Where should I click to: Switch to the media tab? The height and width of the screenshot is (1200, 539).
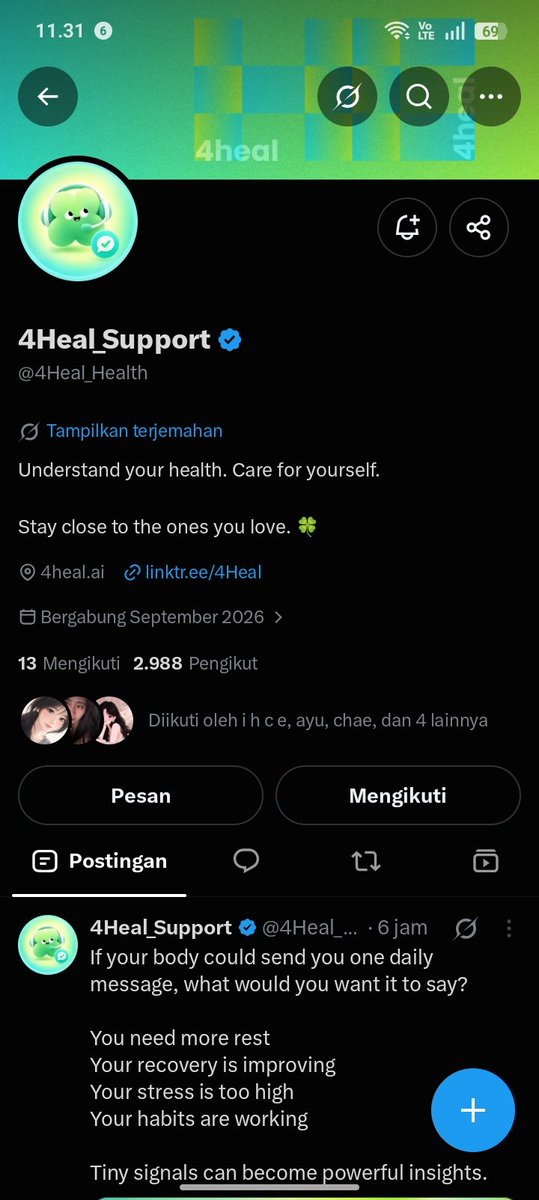point(485,861)
